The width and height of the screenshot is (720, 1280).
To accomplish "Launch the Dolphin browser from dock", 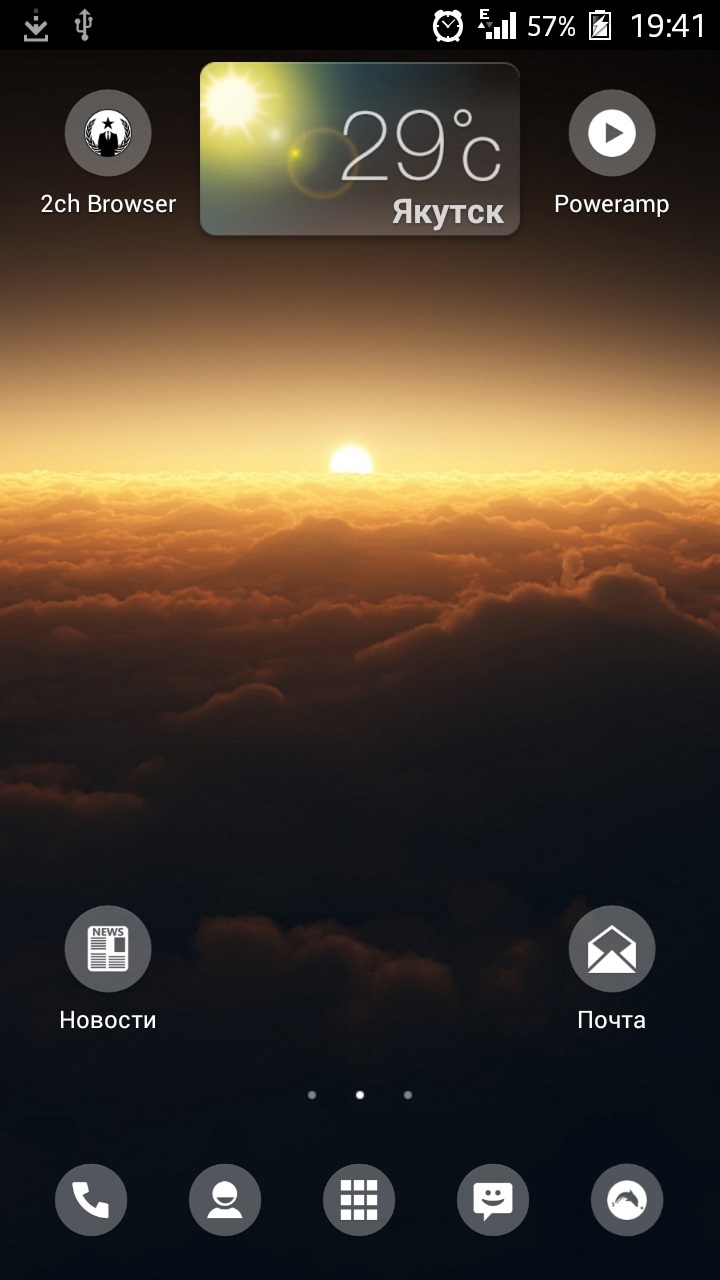I will pyautogui.click(x=627, y=1200).
